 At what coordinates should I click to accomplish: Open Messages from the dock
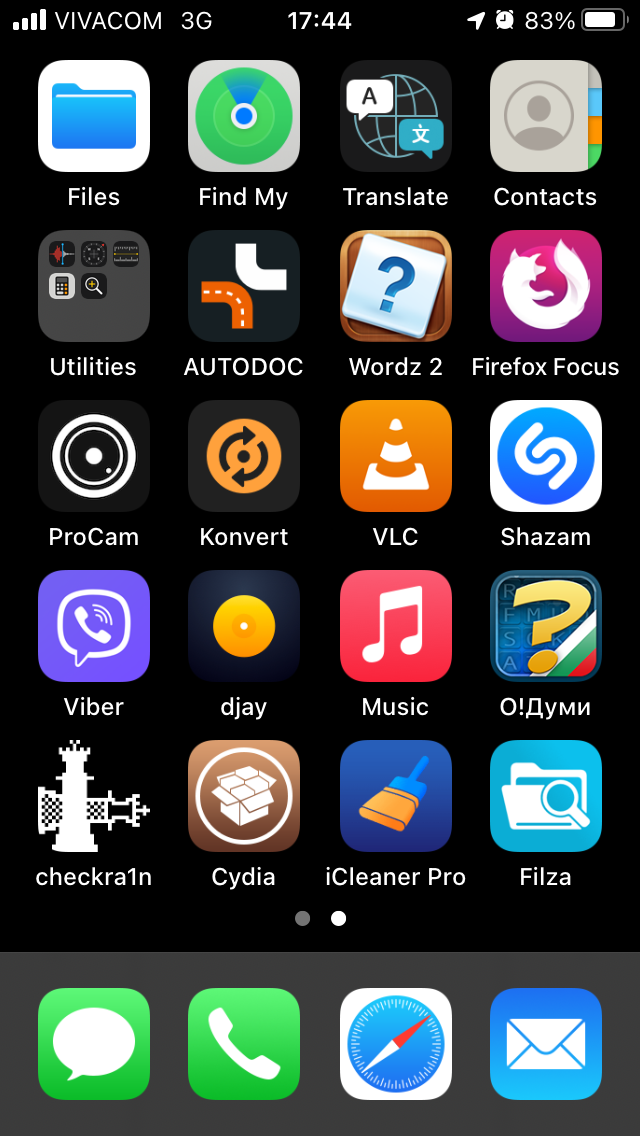pyautogui.click(x=93, y=1044)
